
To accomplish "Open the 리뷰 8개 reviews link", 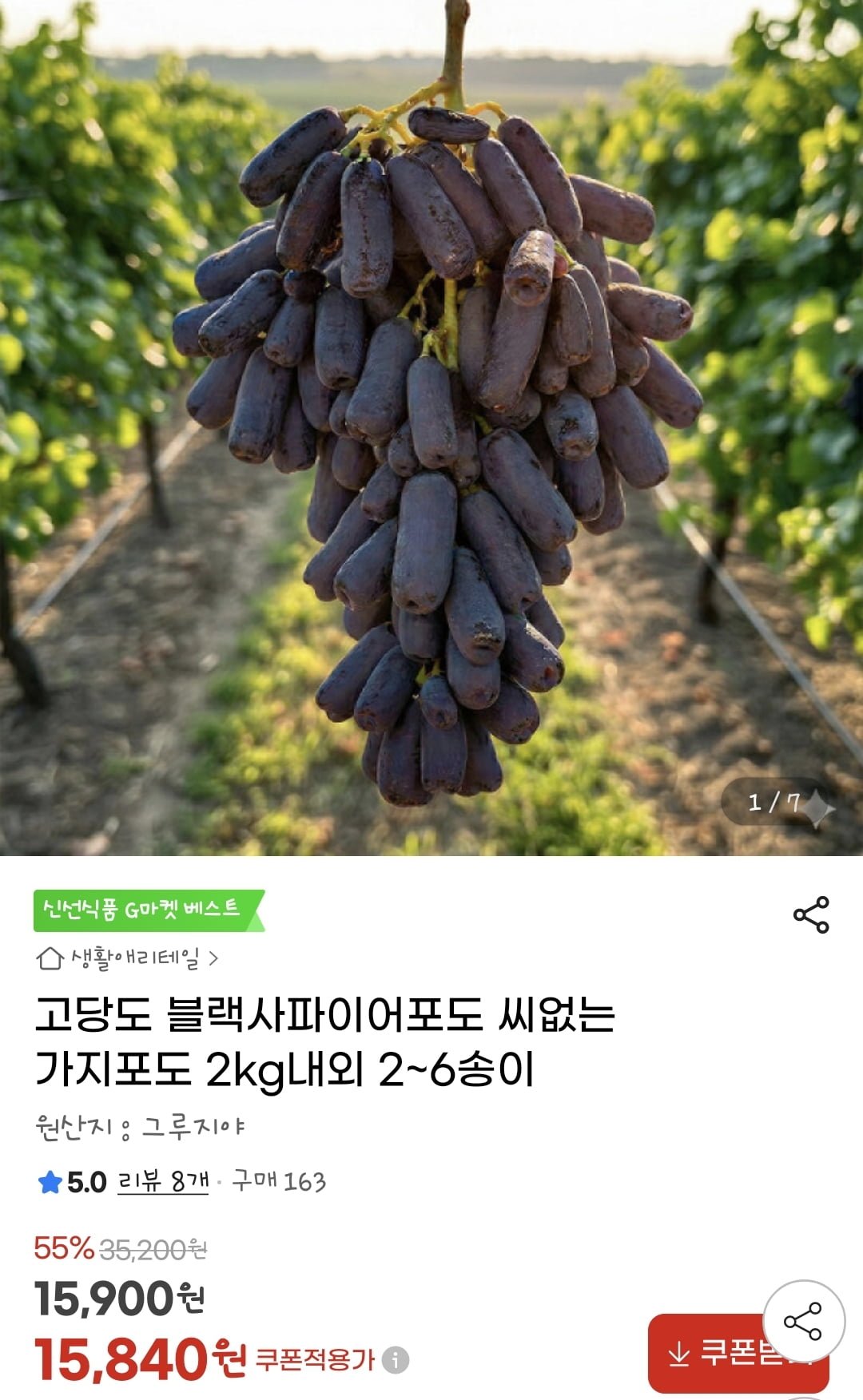I will (163, 1181).
